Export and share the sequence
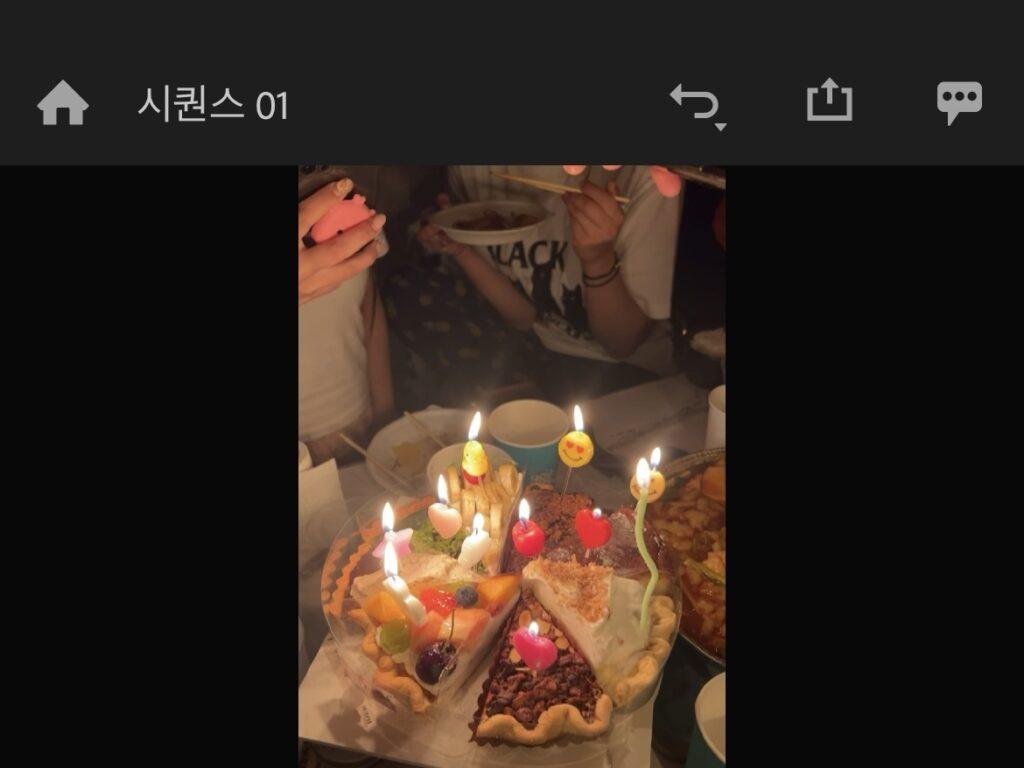Viewport: 1024px width, 768px height. pos(829,101)
